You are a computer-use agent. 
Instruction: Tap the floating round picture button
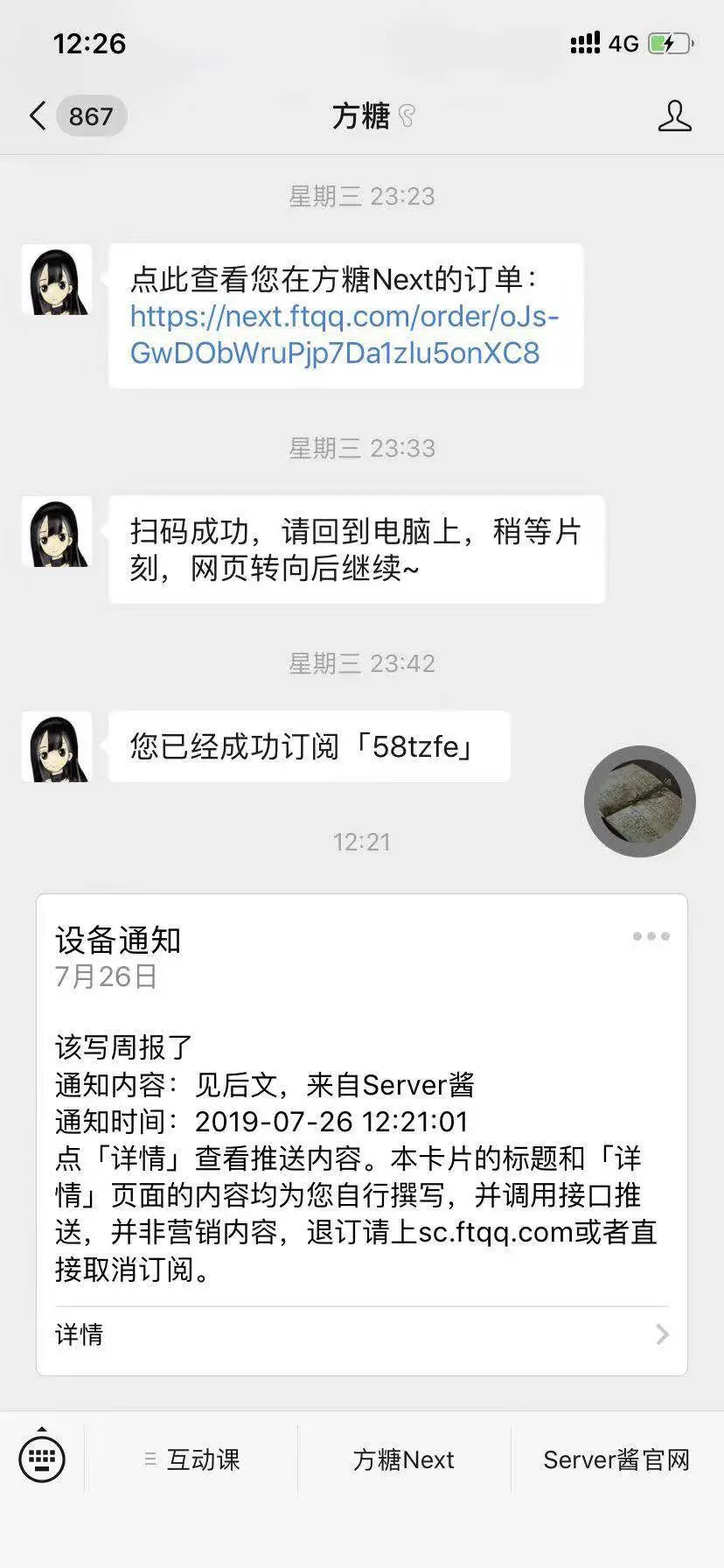639,801
